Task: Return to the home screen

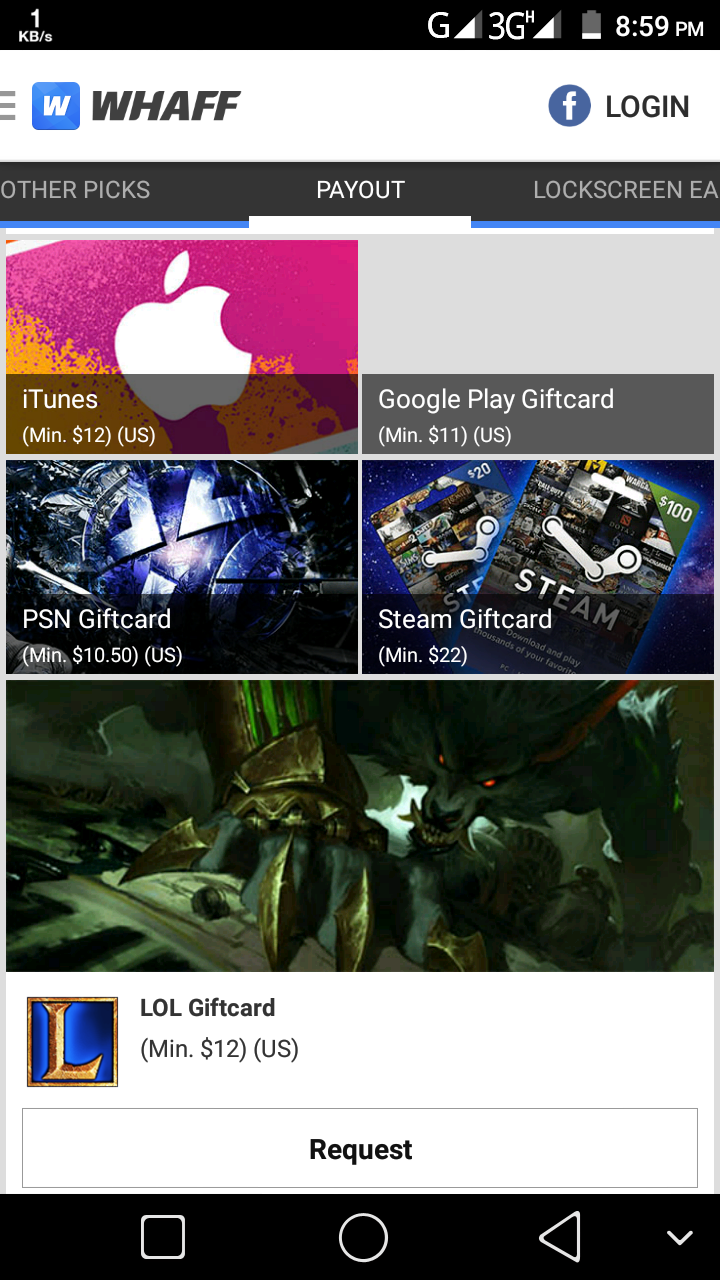Action: pos(363,1237)
